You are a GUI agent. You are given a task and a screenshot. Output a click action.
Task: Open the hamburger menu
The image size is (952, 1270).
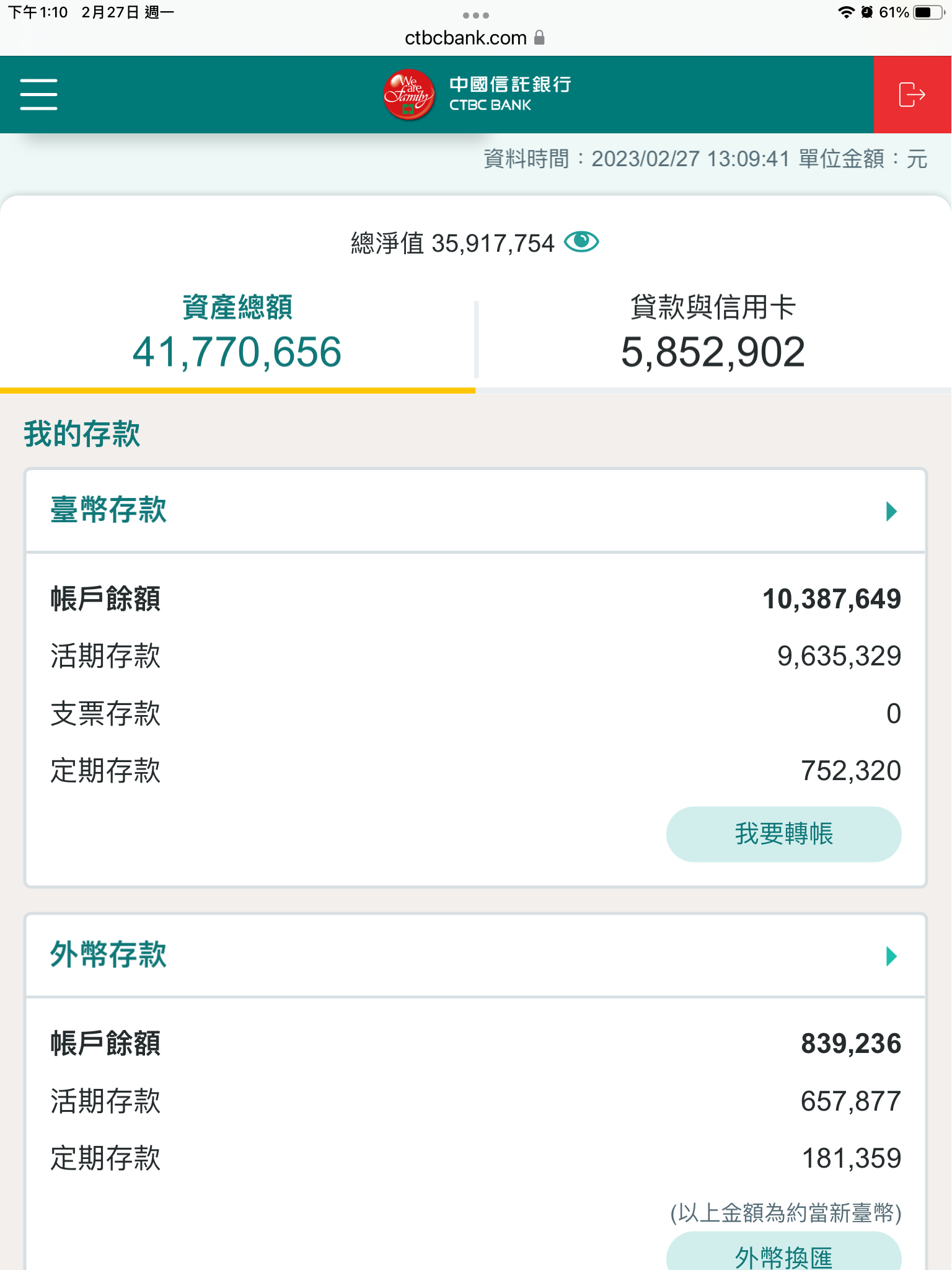pyautogui.click(x=38, y=94)
